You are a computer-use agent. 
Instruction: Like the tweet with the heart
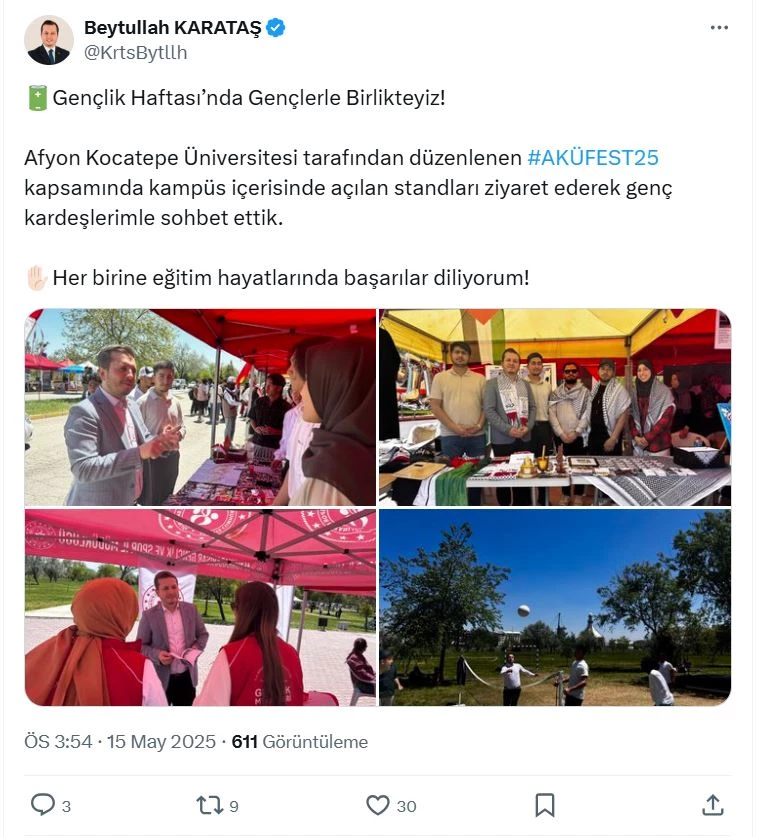377,805
